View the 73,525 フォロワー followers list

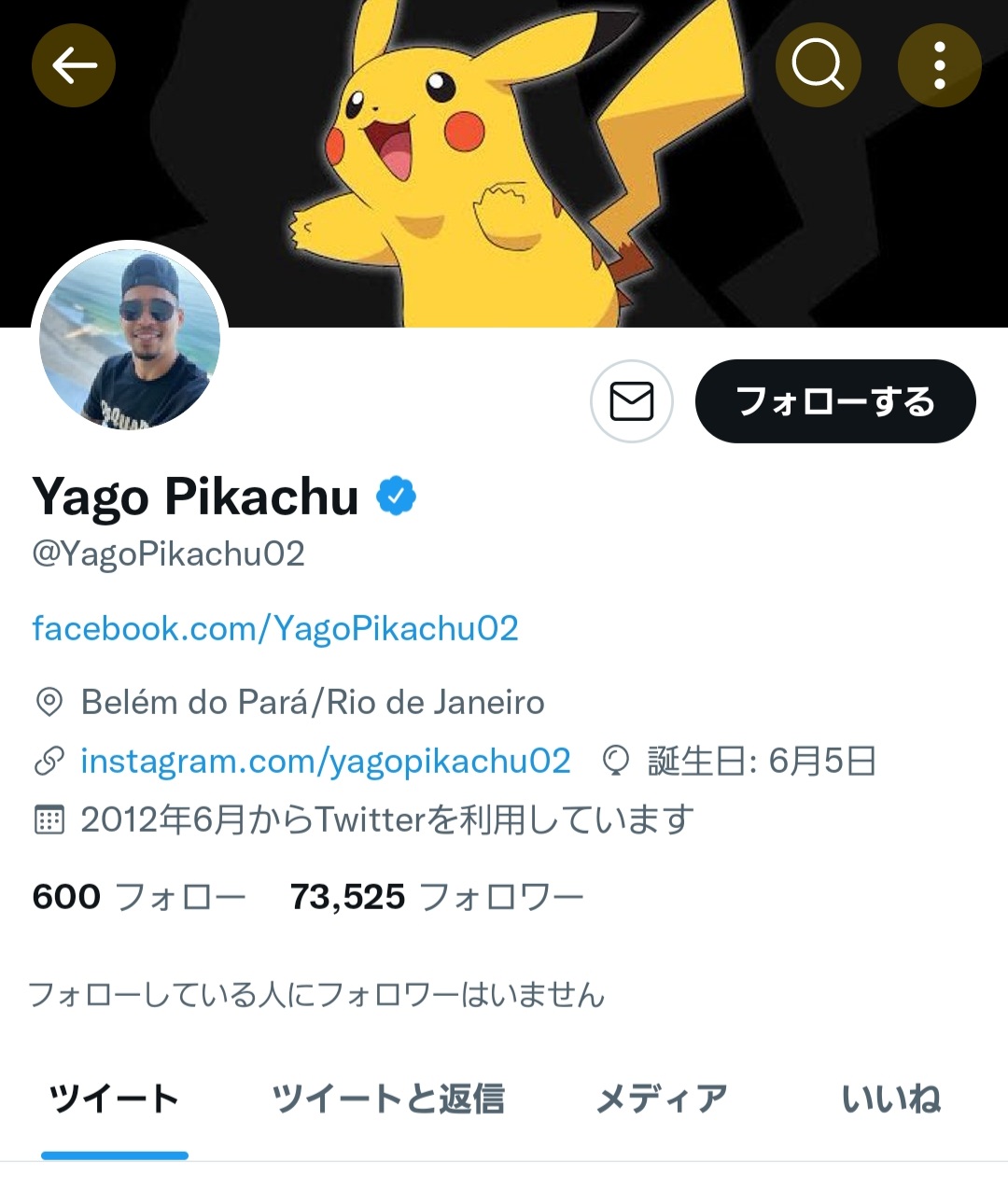436,897
